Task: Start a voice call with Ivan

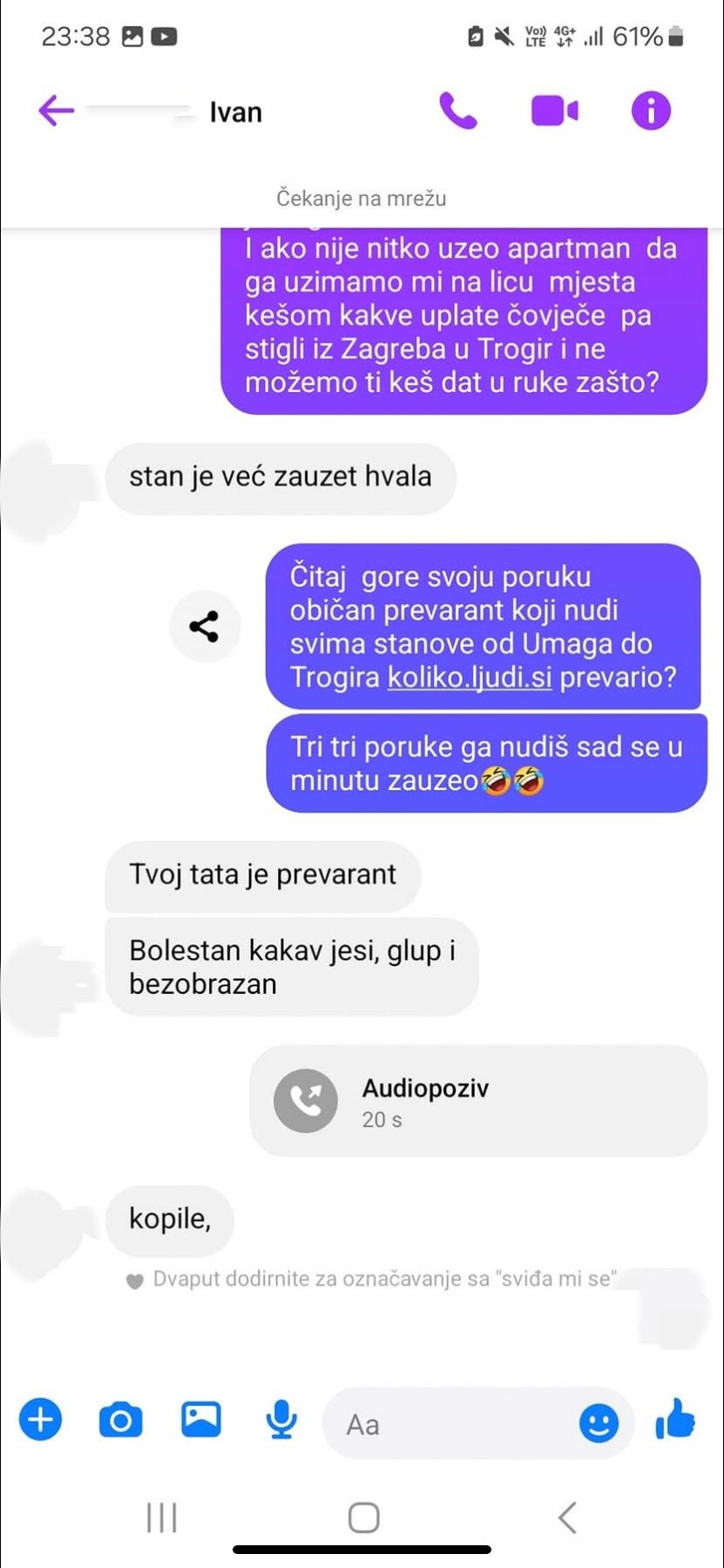Action: [458, 111]
